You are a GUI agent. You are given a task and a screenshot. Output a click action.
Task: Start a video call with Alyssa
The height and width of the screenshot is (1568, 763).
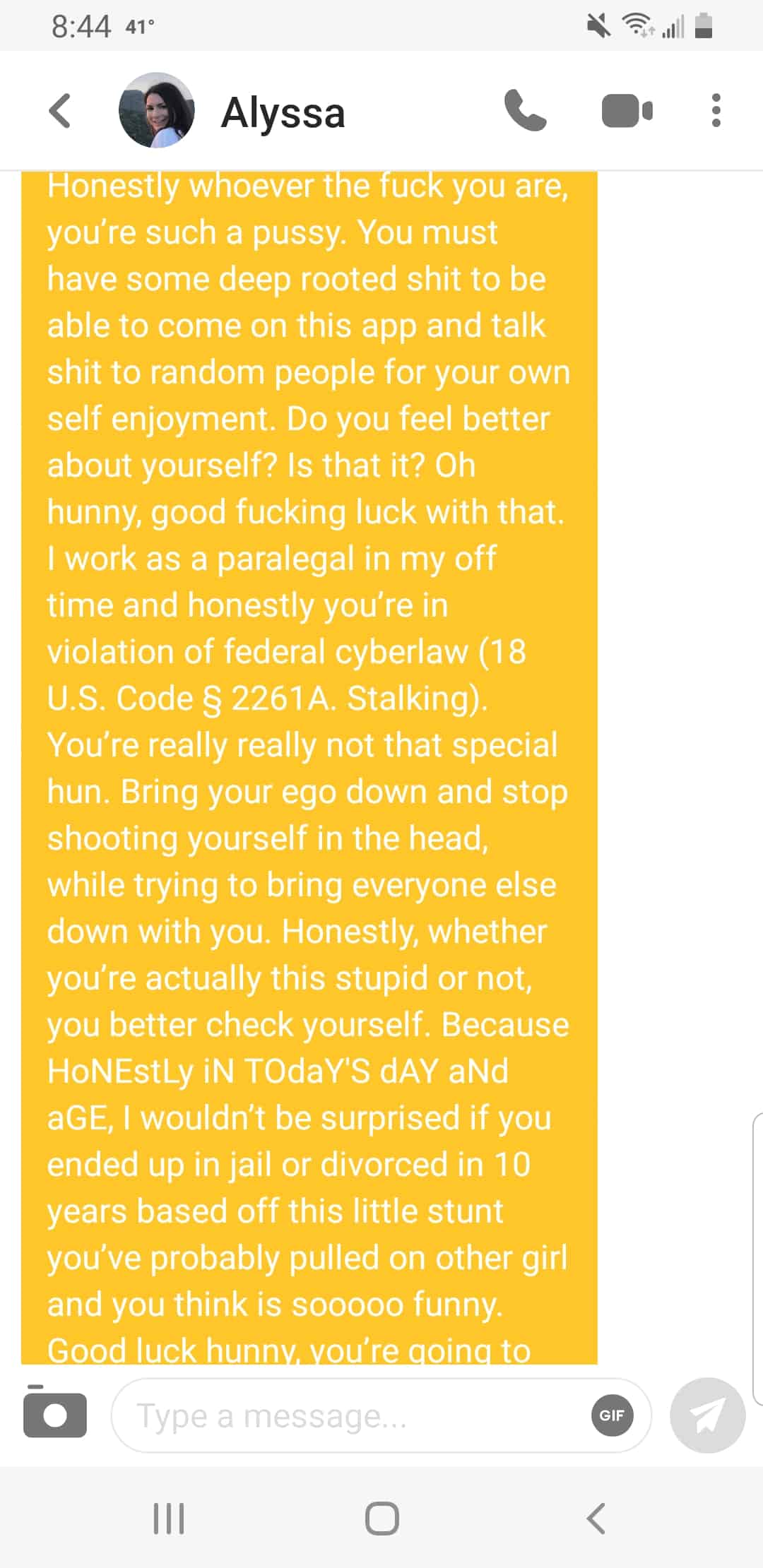627,112
